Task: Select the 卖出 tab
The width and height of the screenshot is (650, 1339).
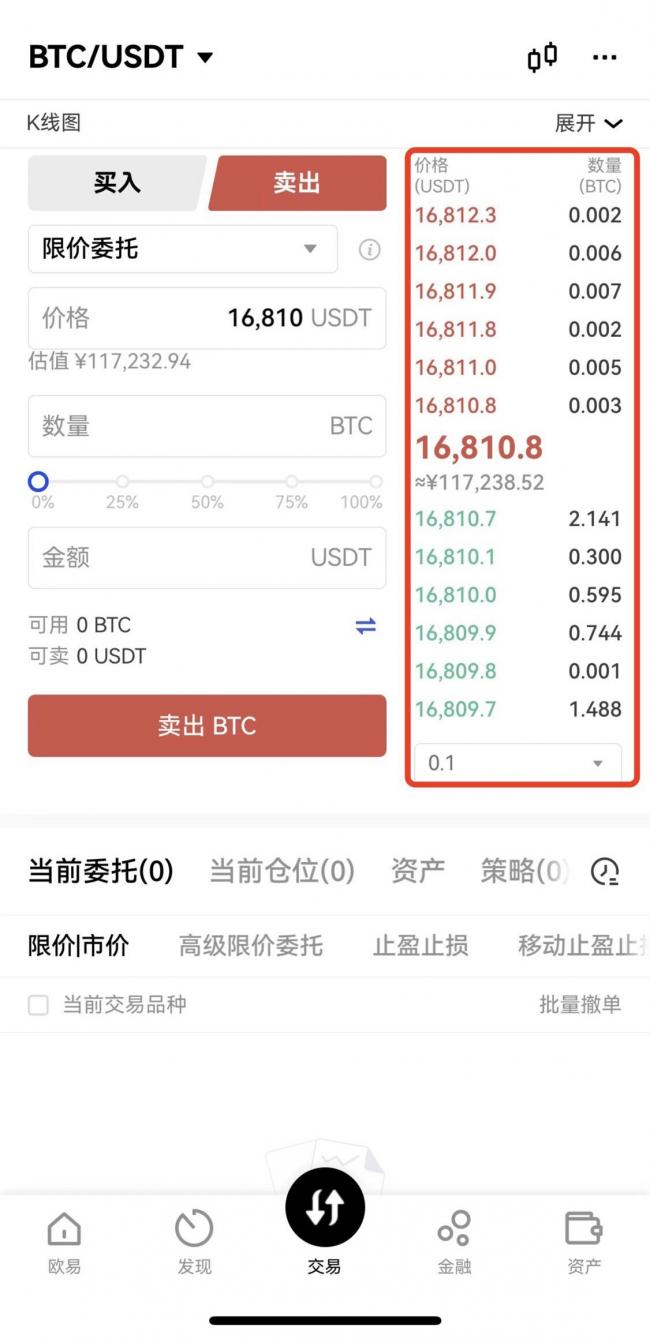Action: click(297, 183)
